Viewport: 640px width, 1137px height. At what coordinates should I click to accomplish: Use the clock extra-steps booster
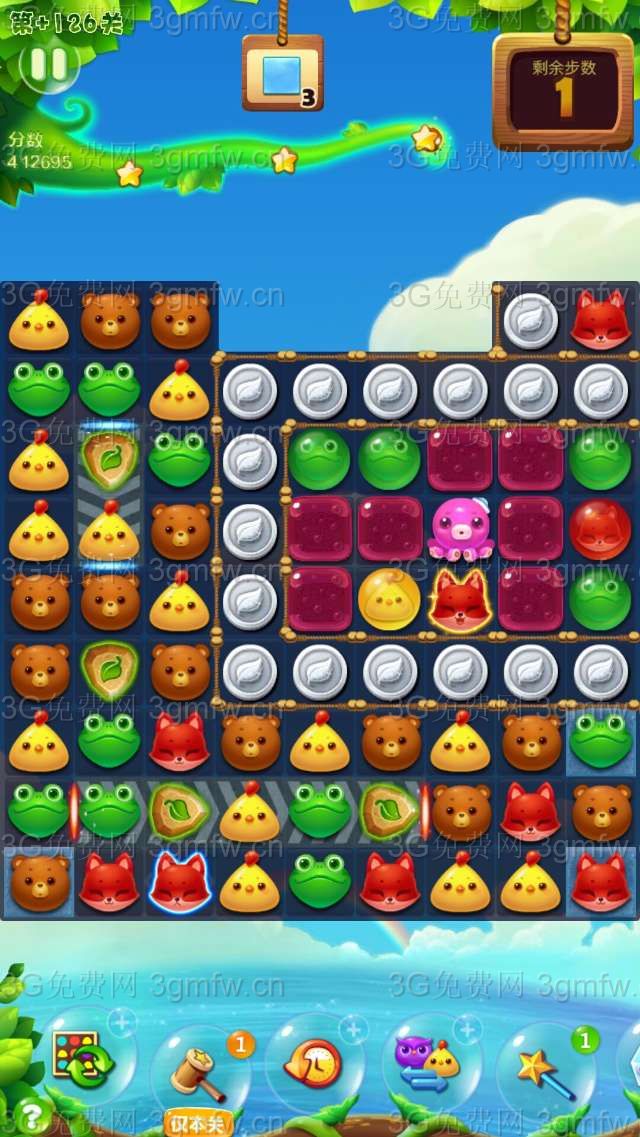pos(312,1065)
